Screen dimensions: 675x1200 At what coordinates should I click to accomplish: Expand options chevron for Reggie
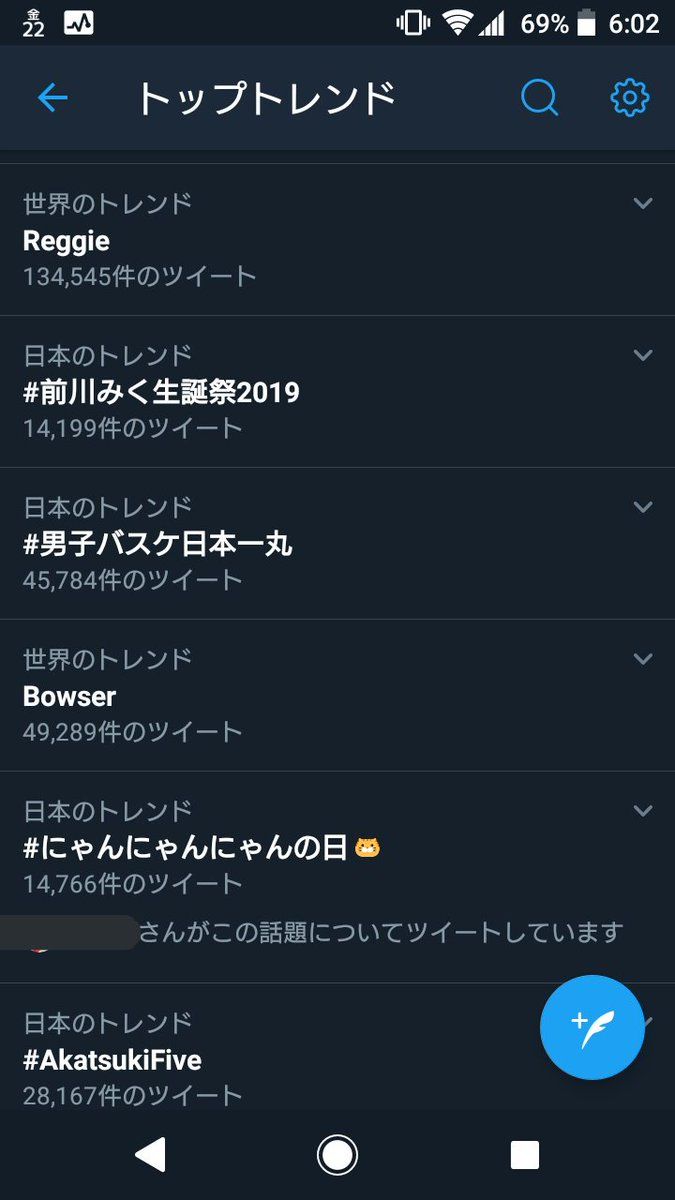643,203
